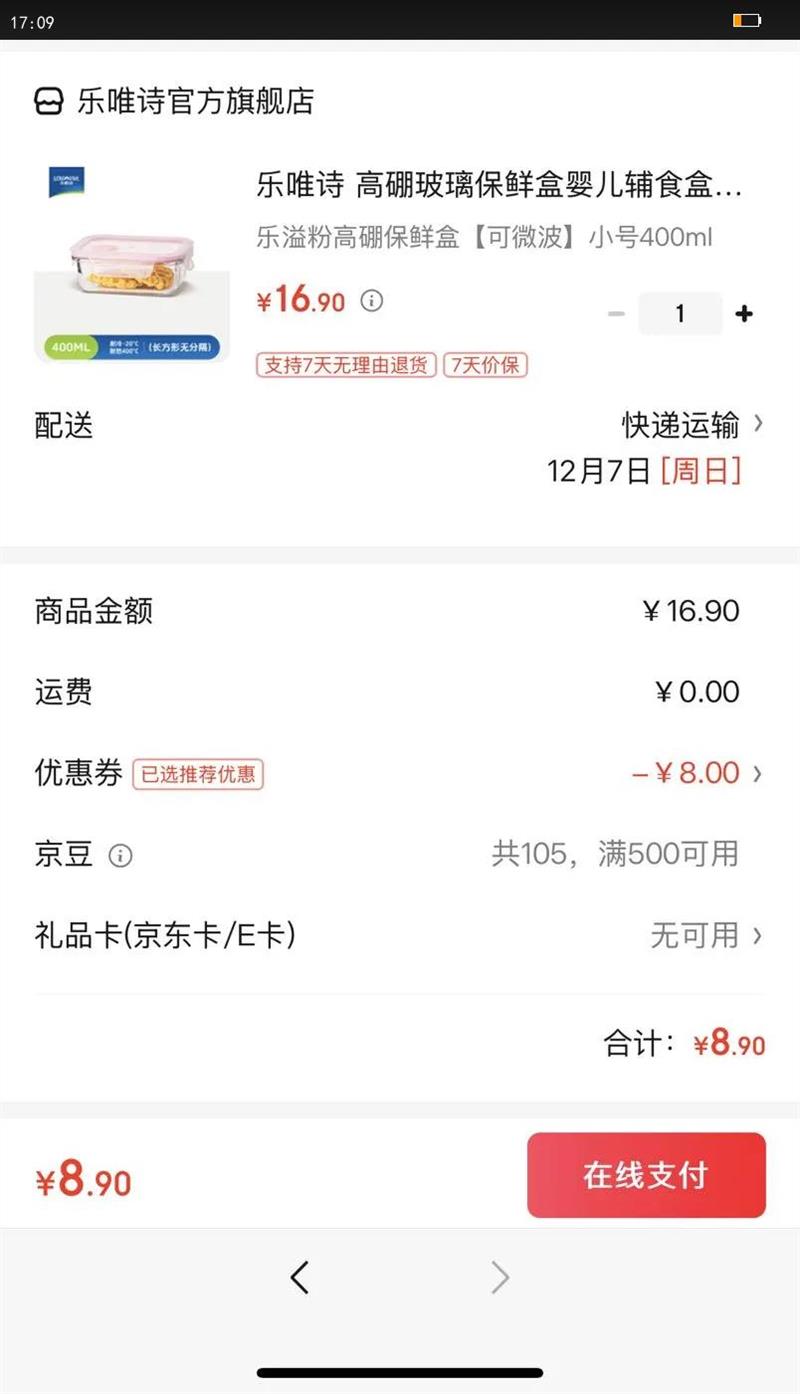Increase quantity with the plus button
Image resolution: width=800 pixels, height=1394 pixels.
pyautogui.click(x=744, y=314)
